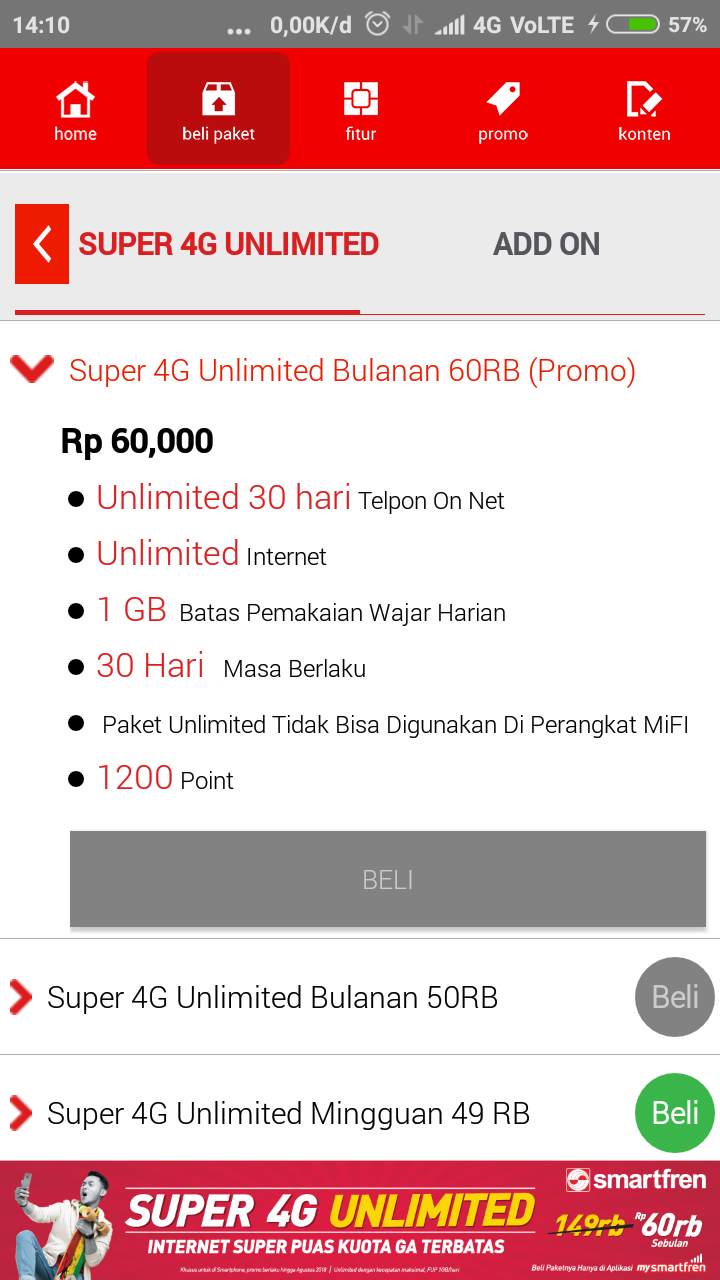The height and width of the screenshot is (1280, 720).
Task: Tap the wide grey BELI button
Action: 388,879
